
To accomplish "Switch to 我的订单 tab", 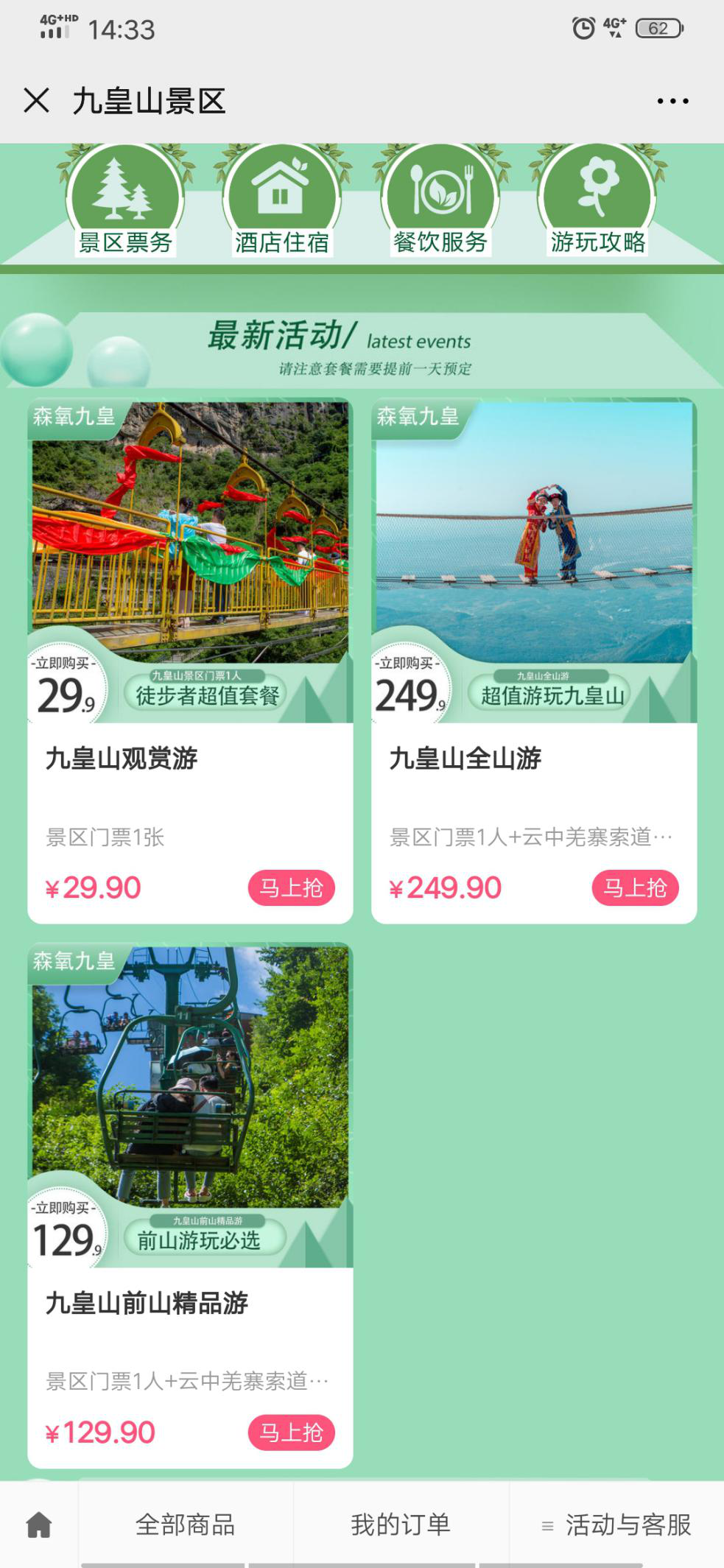I will [x=401, y=1525].
